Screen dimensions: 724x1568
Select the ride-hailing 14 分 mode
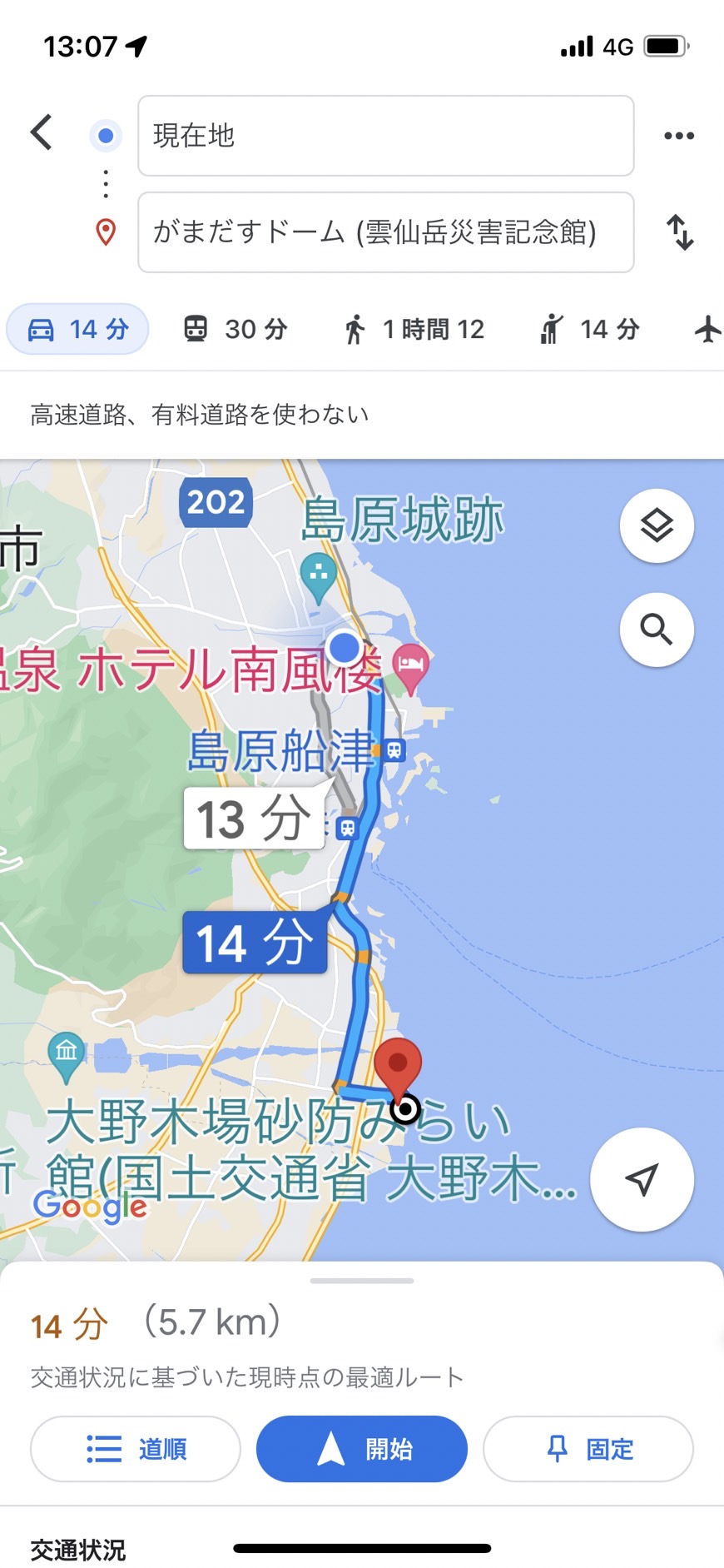589,330
